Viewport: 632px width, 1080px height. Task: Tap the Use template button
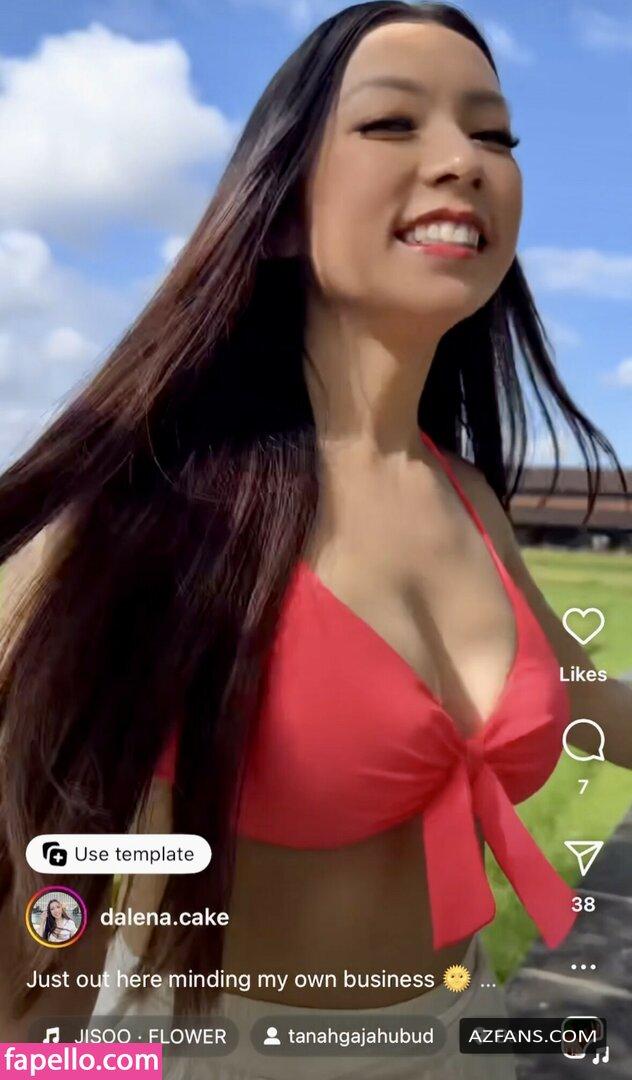(119, 854)
